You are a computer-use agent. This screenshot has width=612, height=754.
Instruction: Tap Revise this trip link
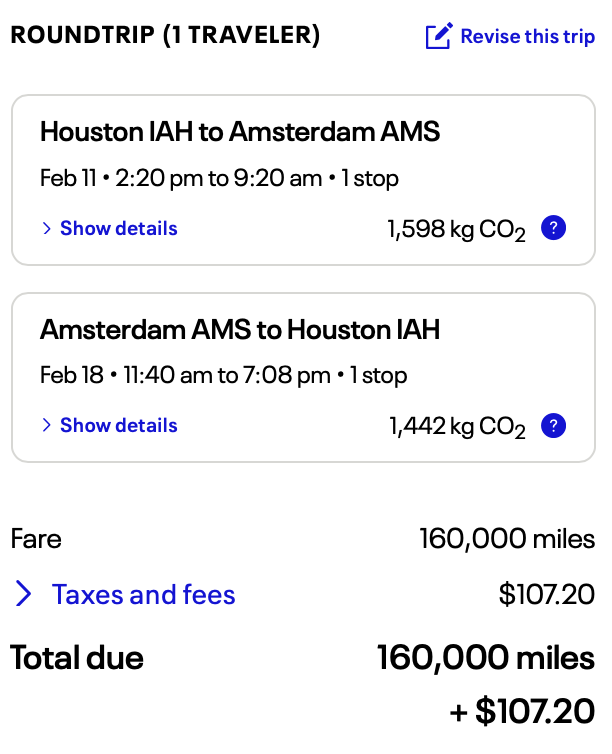[511, 37]
